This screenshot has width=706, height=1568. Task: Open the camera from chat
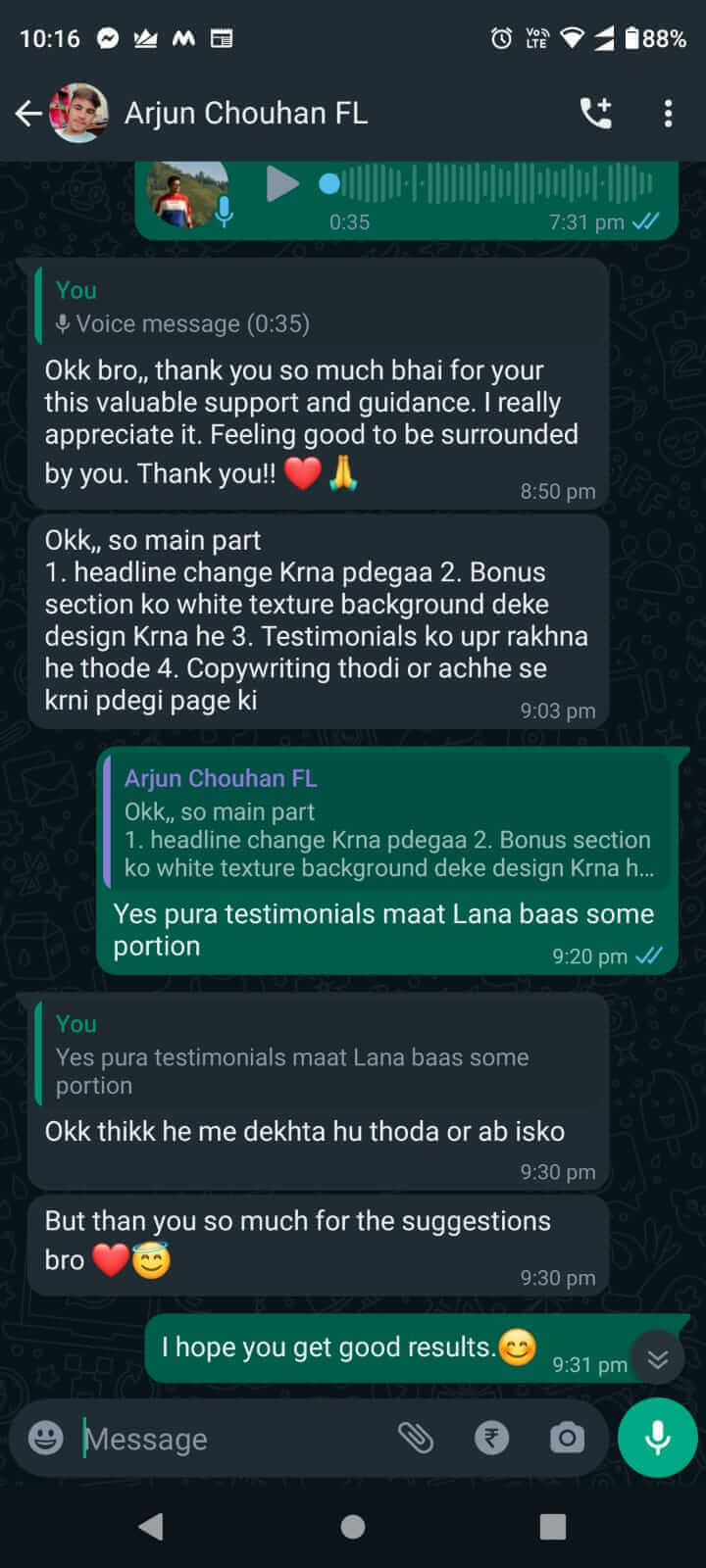[x=567, y=1438]
